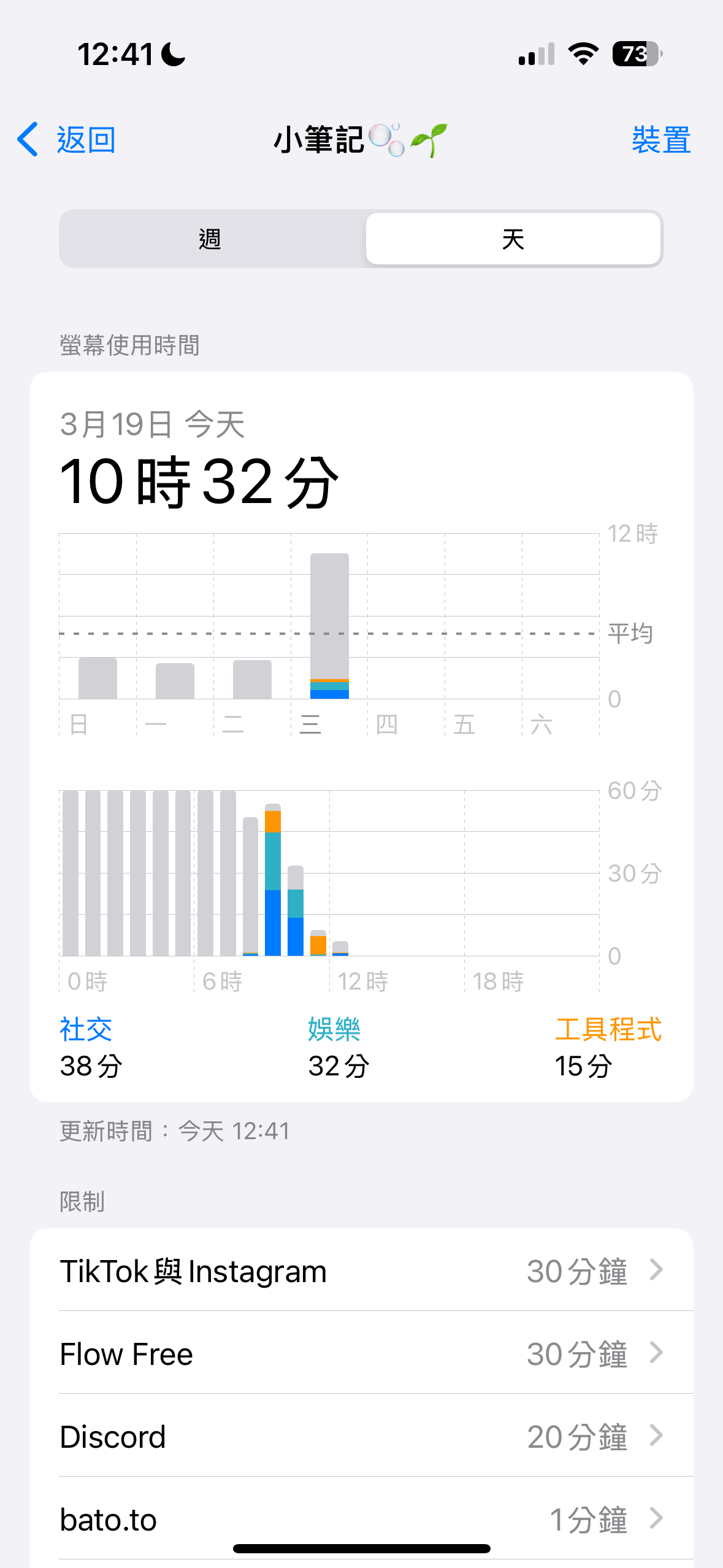Tap the 一 day bar in chart

[175, 681]
